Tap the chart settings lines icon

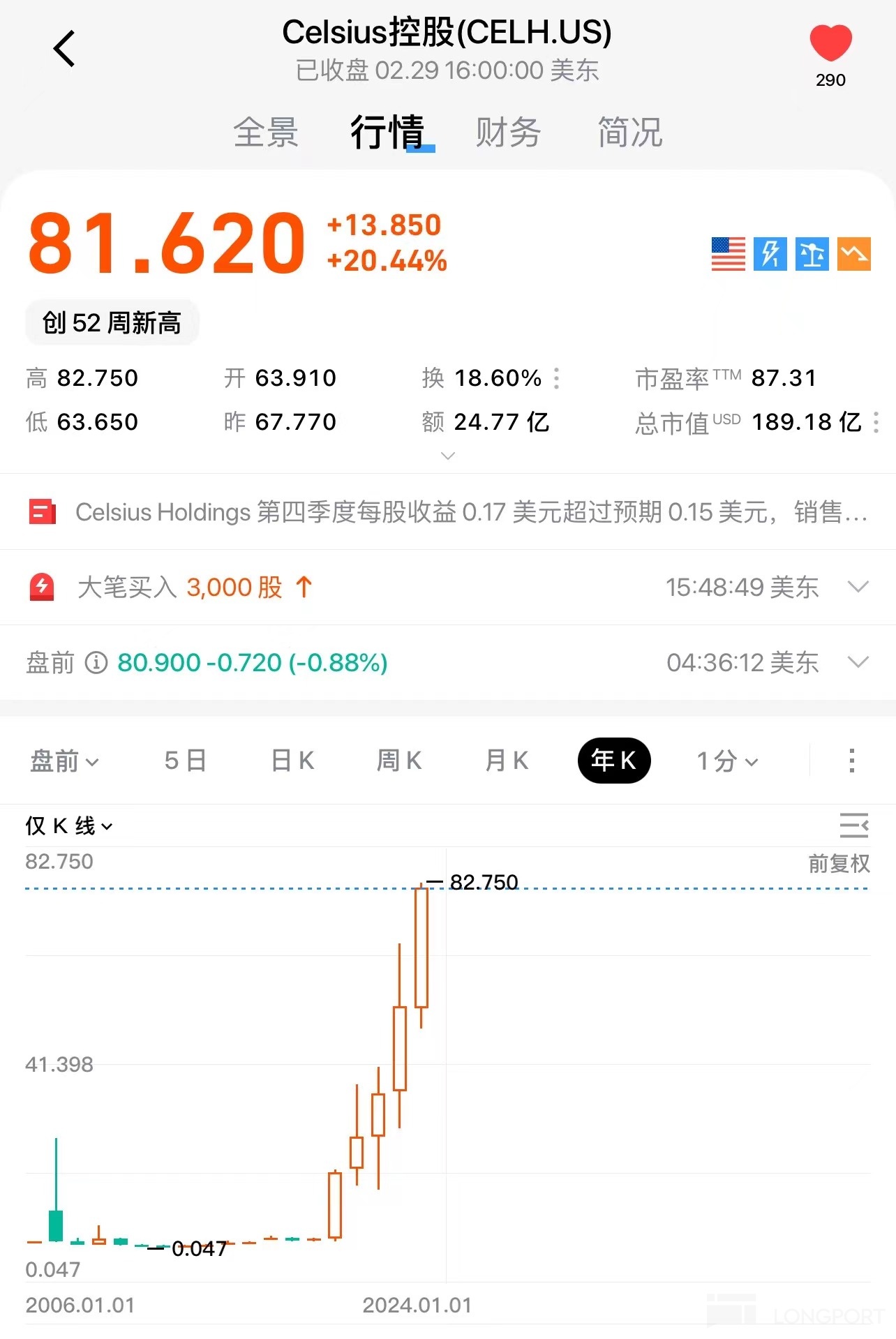(853, 825)
